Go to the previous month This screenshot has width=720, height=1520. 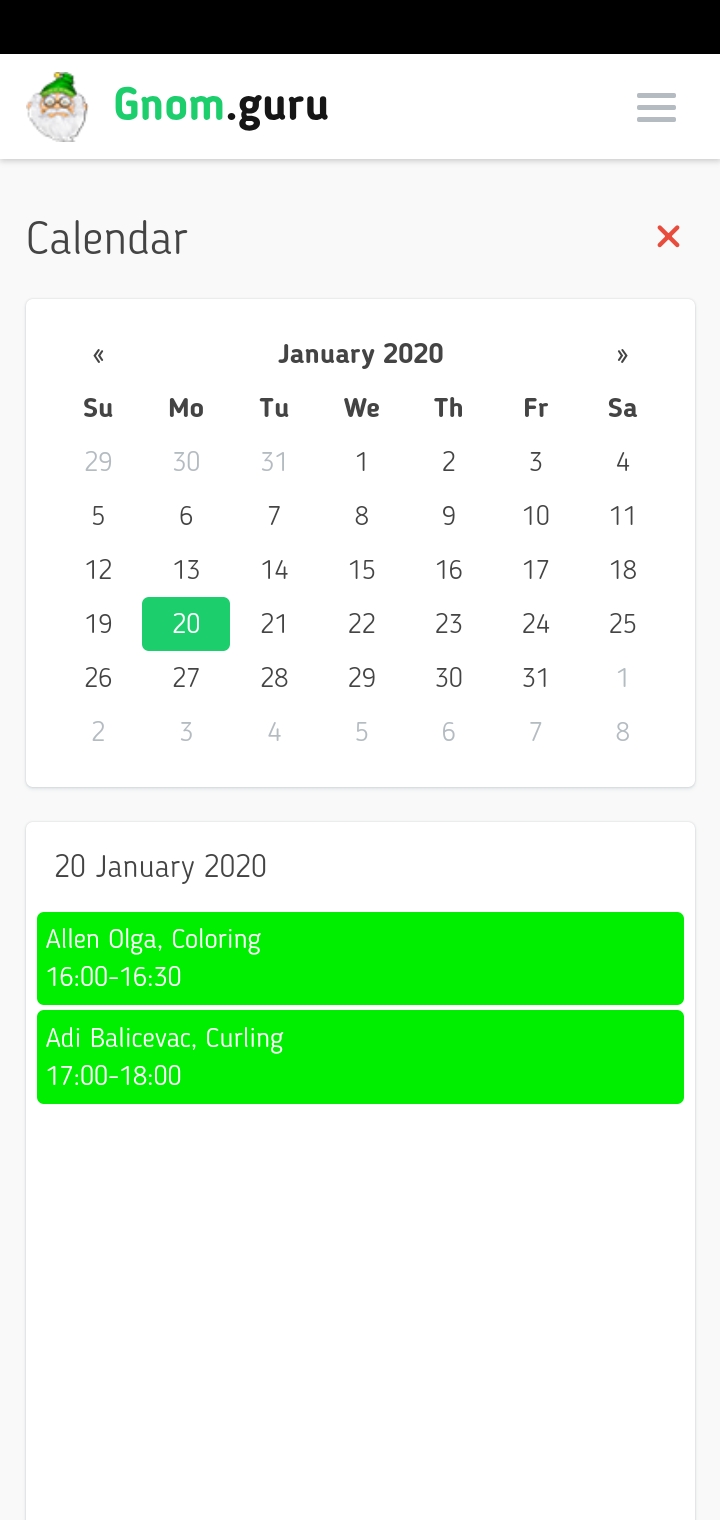tap(98, 354)
